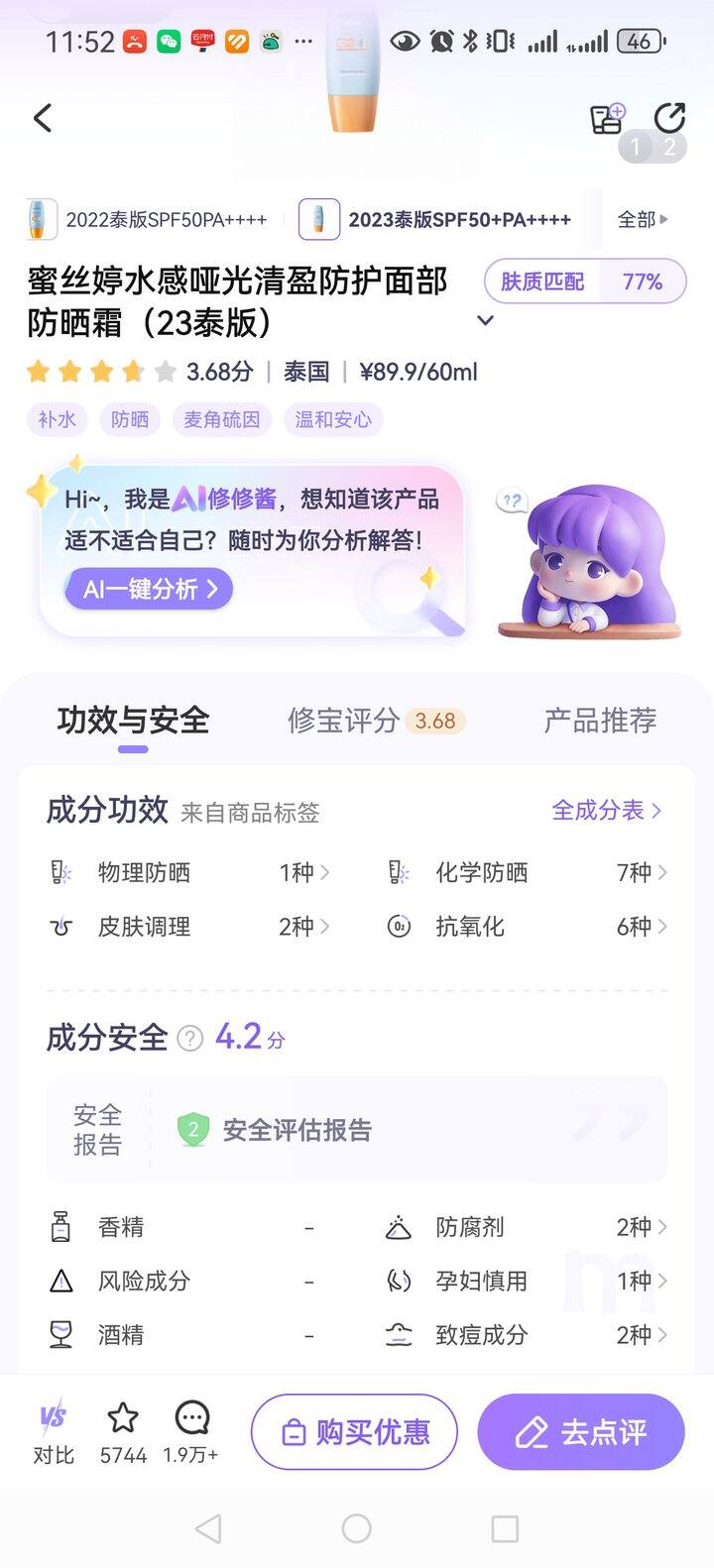
Task: Switch to the 修宝评分 tab
Action: click(375, 721)
